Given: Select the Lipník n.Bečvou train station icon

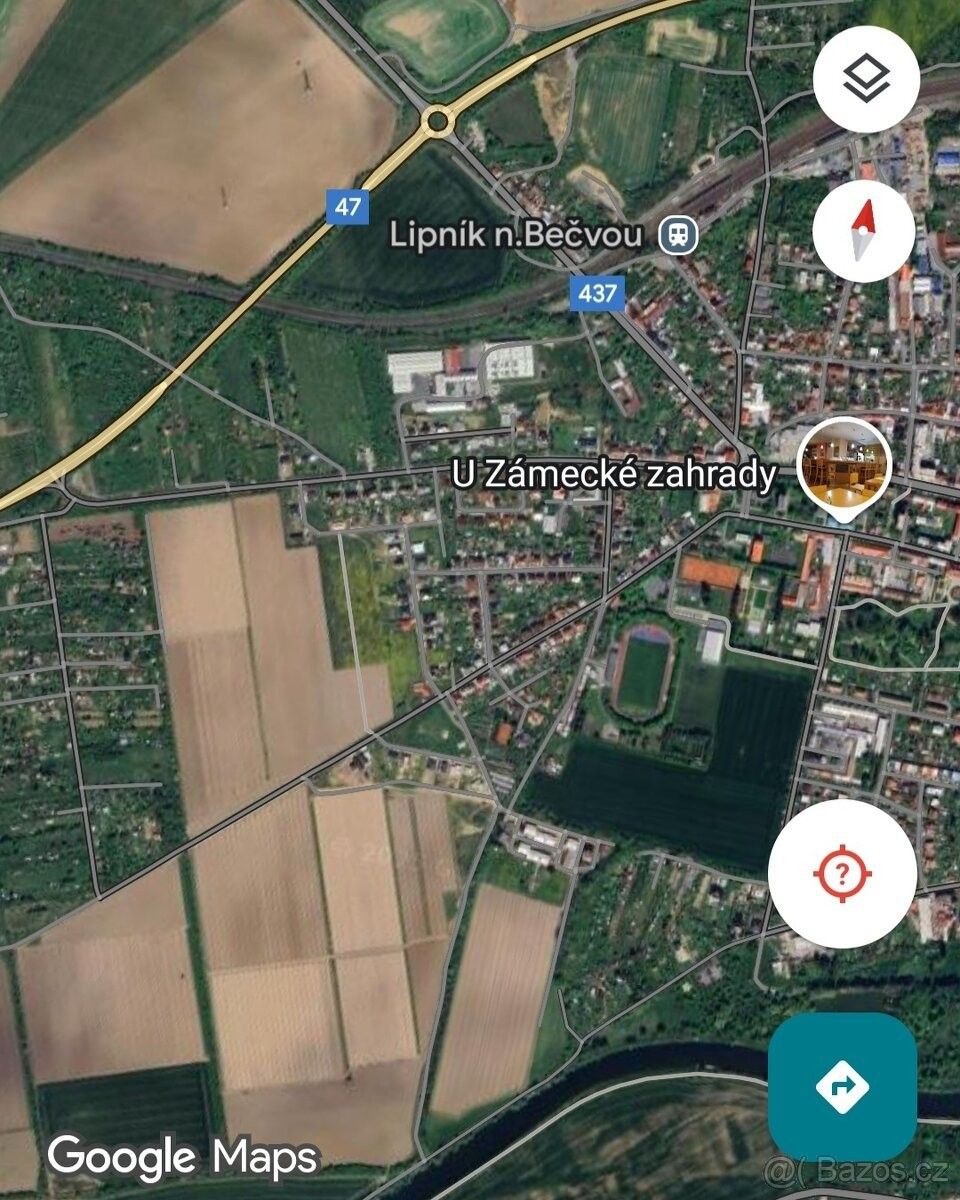Looking at the screenshot, I should 676,236.
